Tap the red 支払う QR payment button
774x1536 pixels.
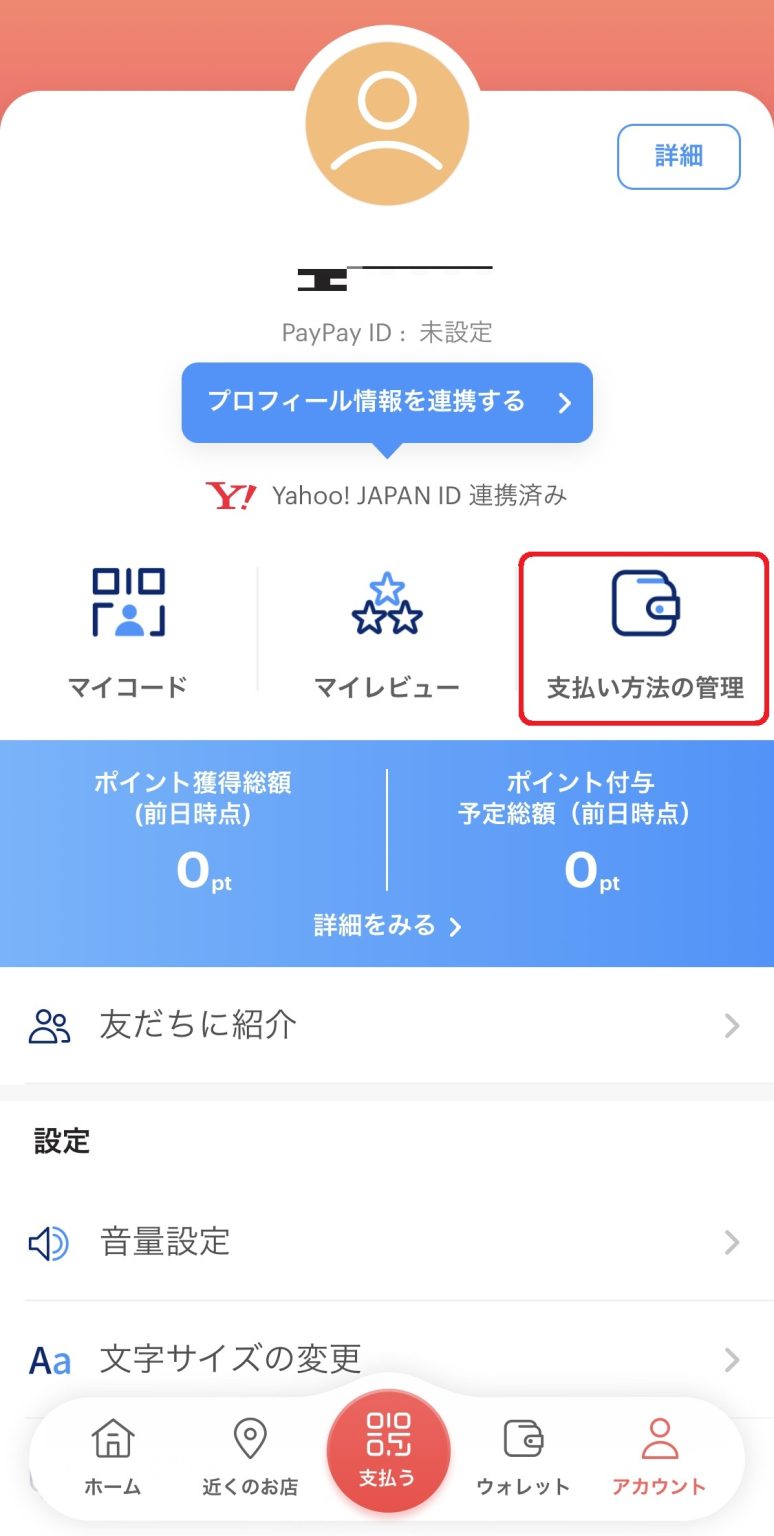pos(388,1450)
